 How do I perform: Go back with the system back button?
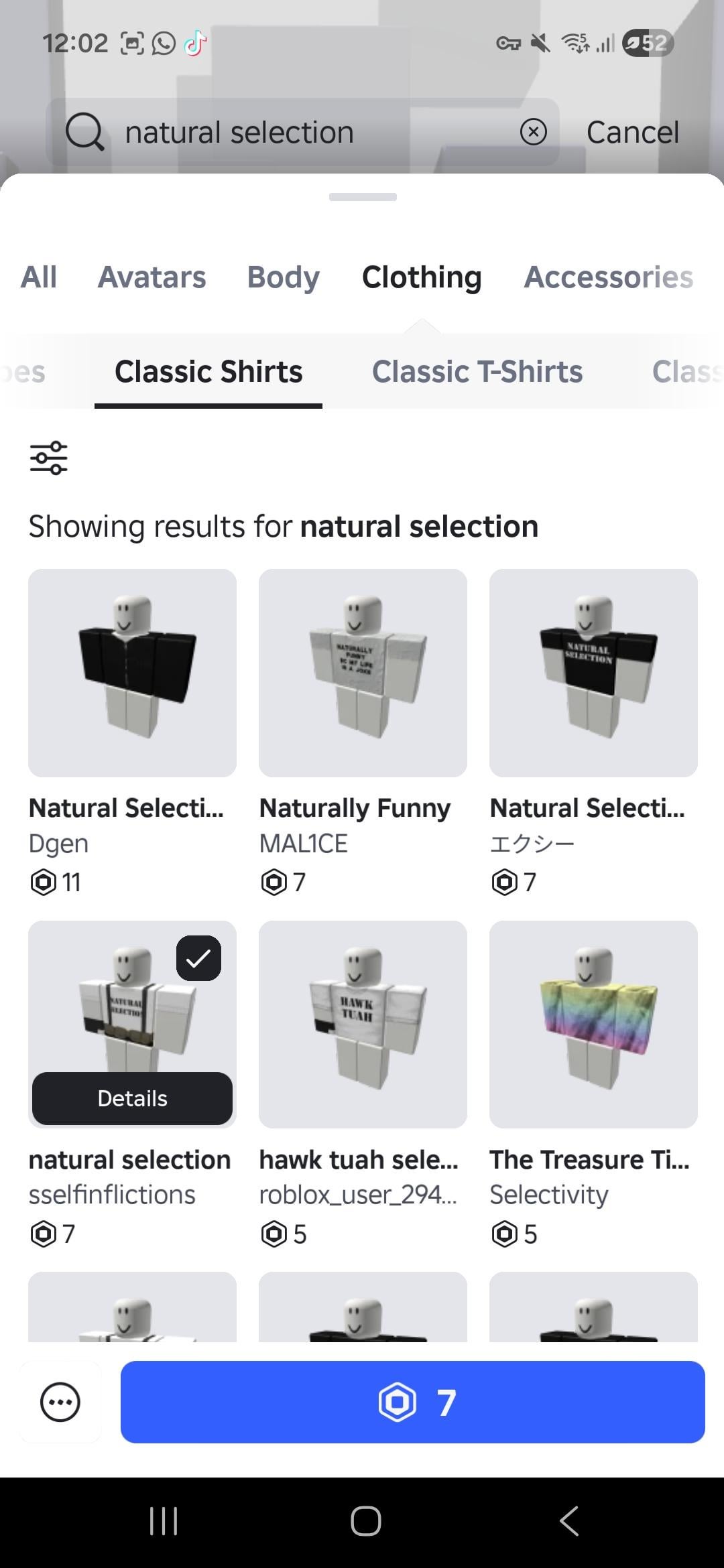569,1520
